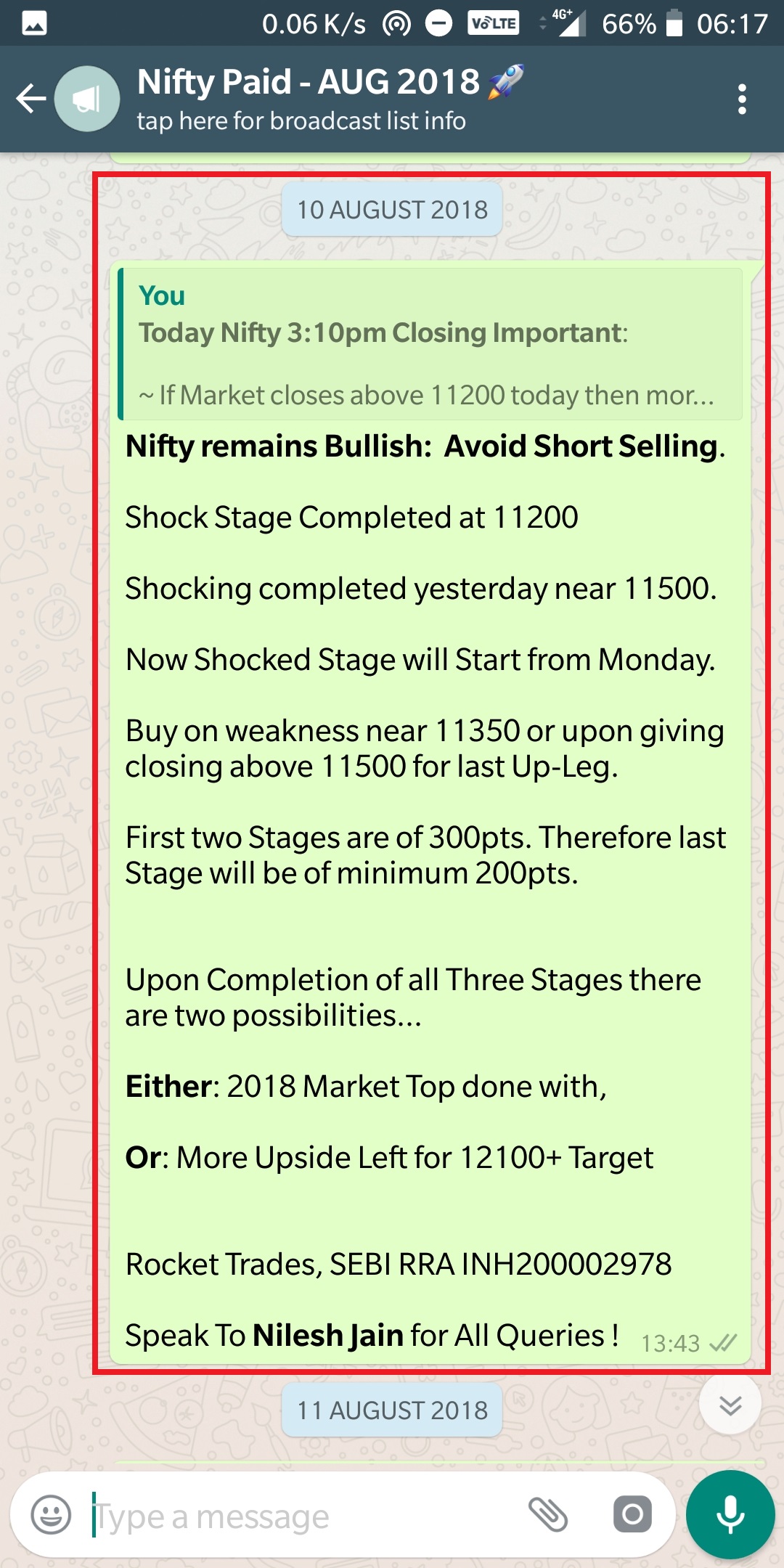The width and height of the screenshot is (784, 1568).
Task: Open the camera from message bar
Action: pos(632,1514)
